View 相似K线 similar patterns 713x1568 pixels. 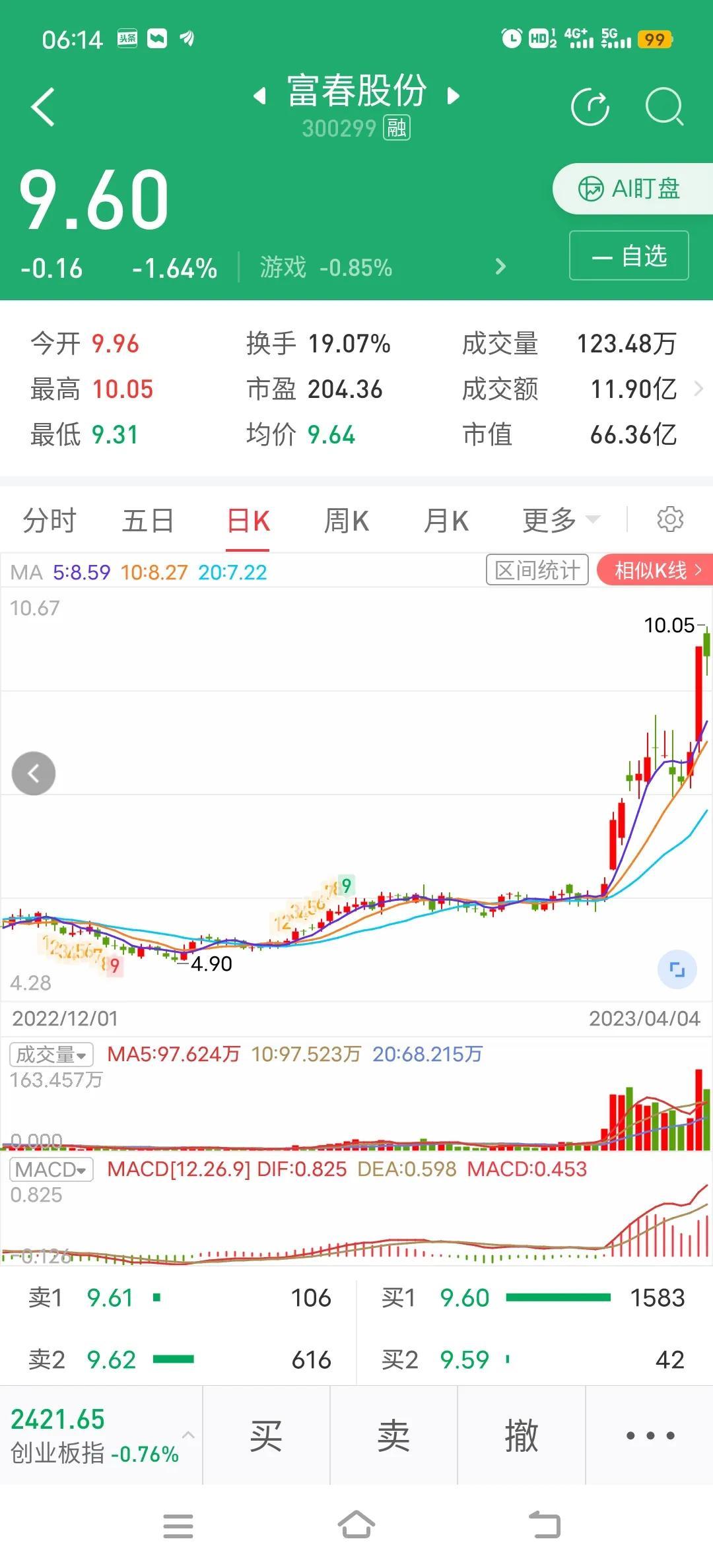coord(655,570)
